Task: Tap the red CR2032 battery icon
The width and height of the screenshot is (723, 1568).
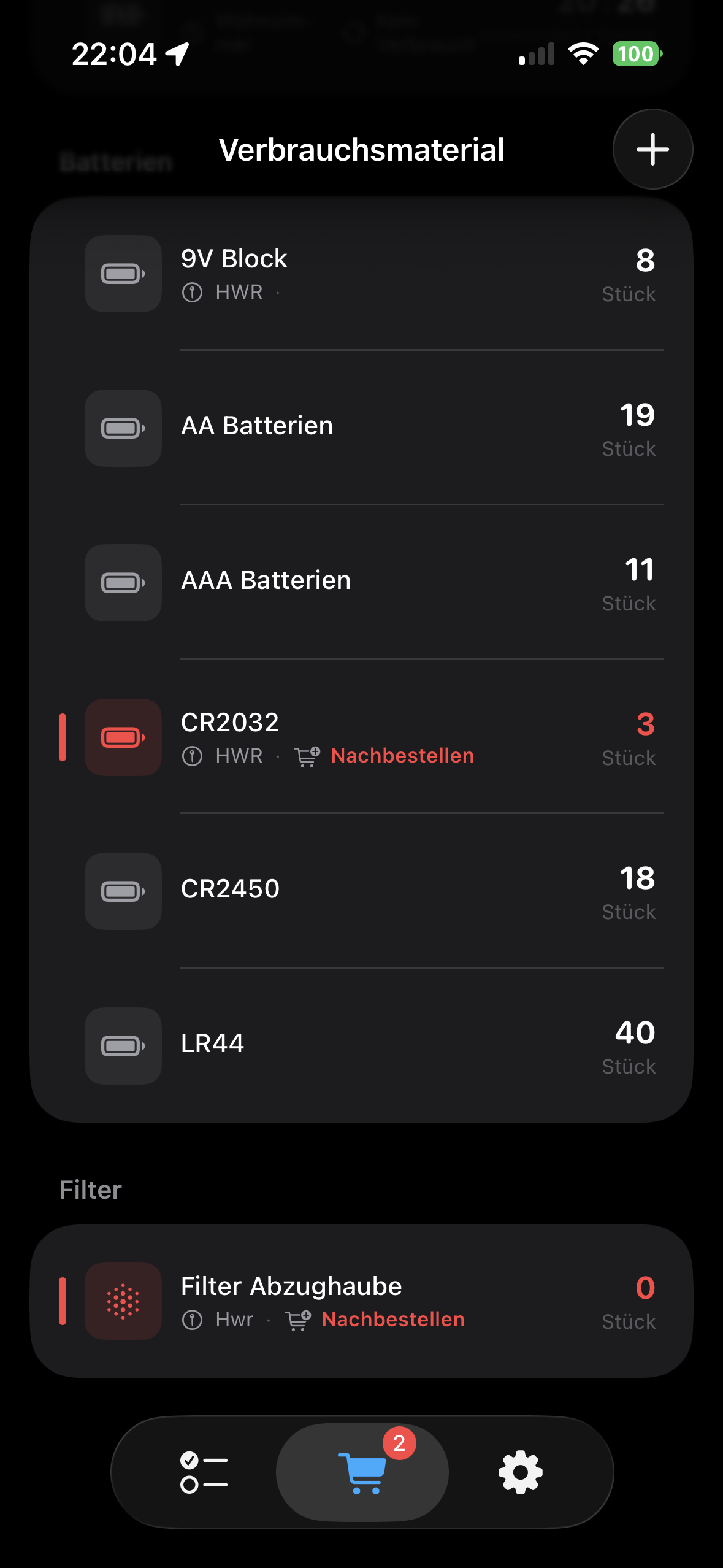Action: pyautogui.click(x=123, y=737)
